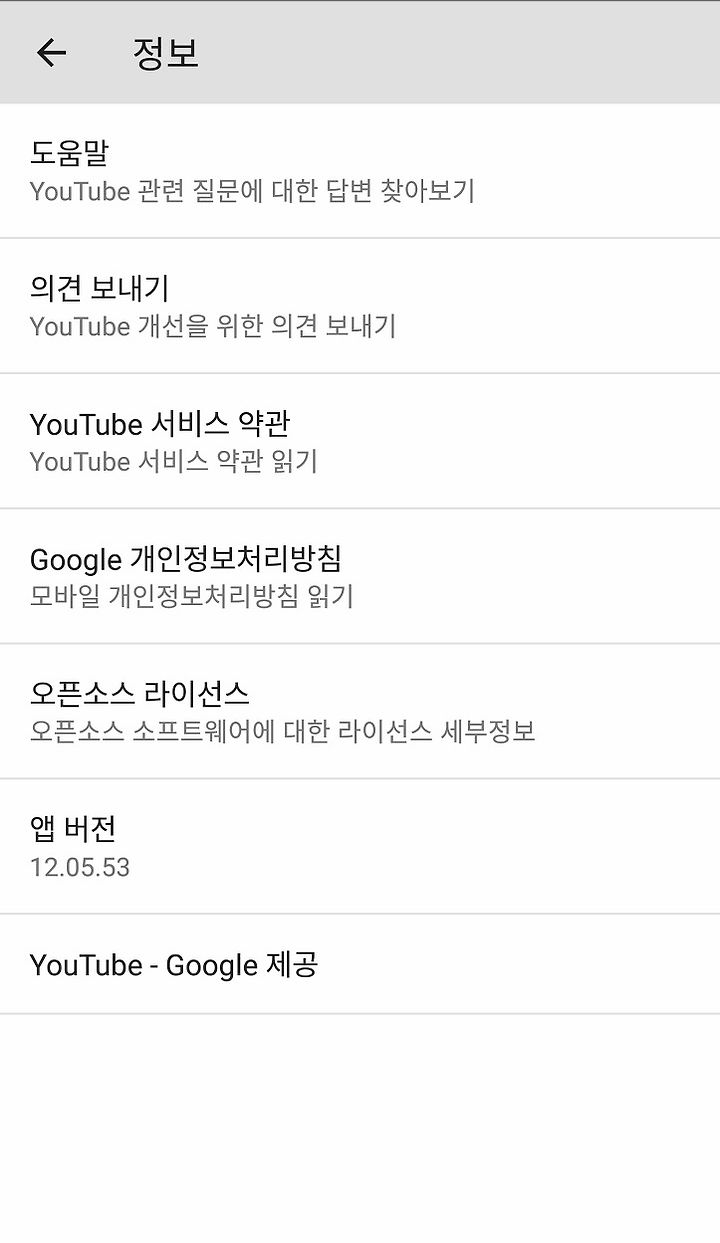Go back using the arrow icon
The image size is (720, 1243).
tap(51, 53)
